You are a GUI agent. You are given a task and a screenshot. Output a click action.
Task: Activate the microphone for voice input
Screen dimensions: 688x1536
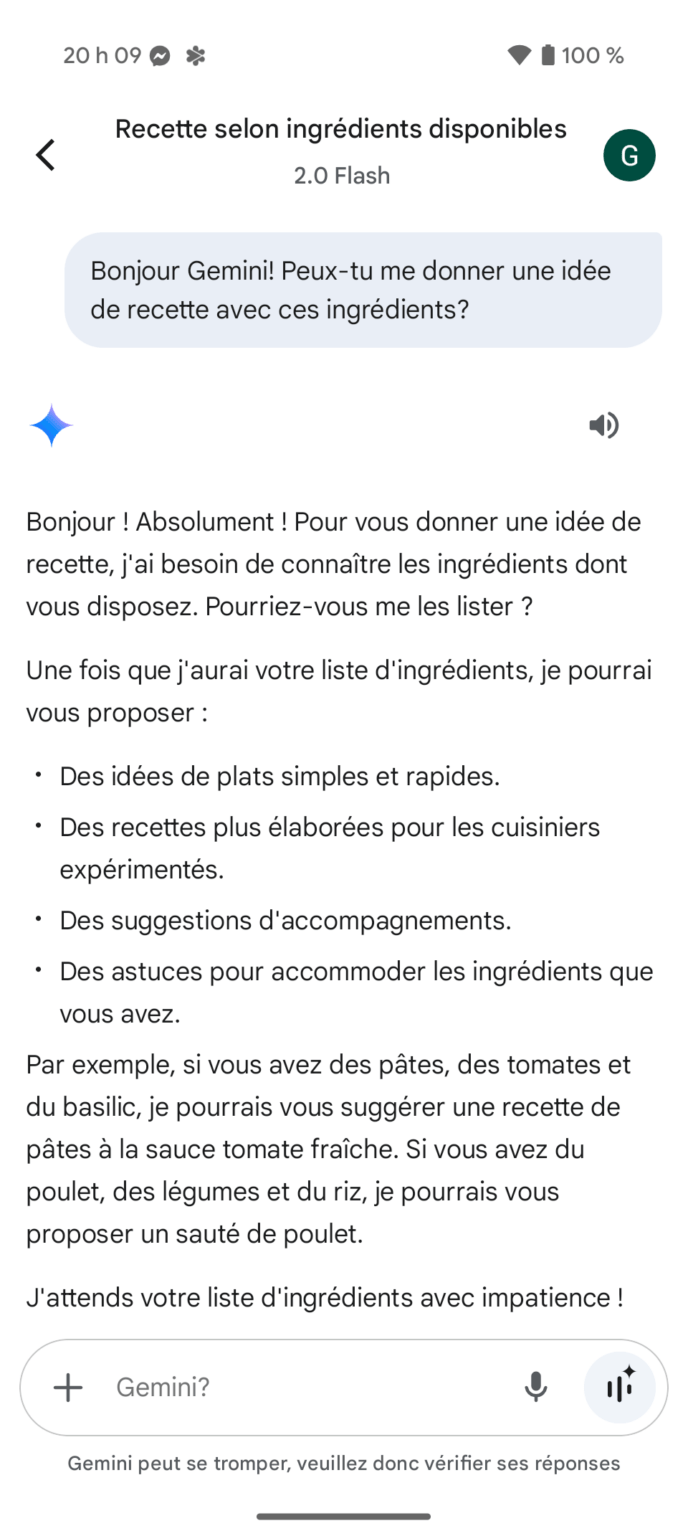(x=536, y=1387)
